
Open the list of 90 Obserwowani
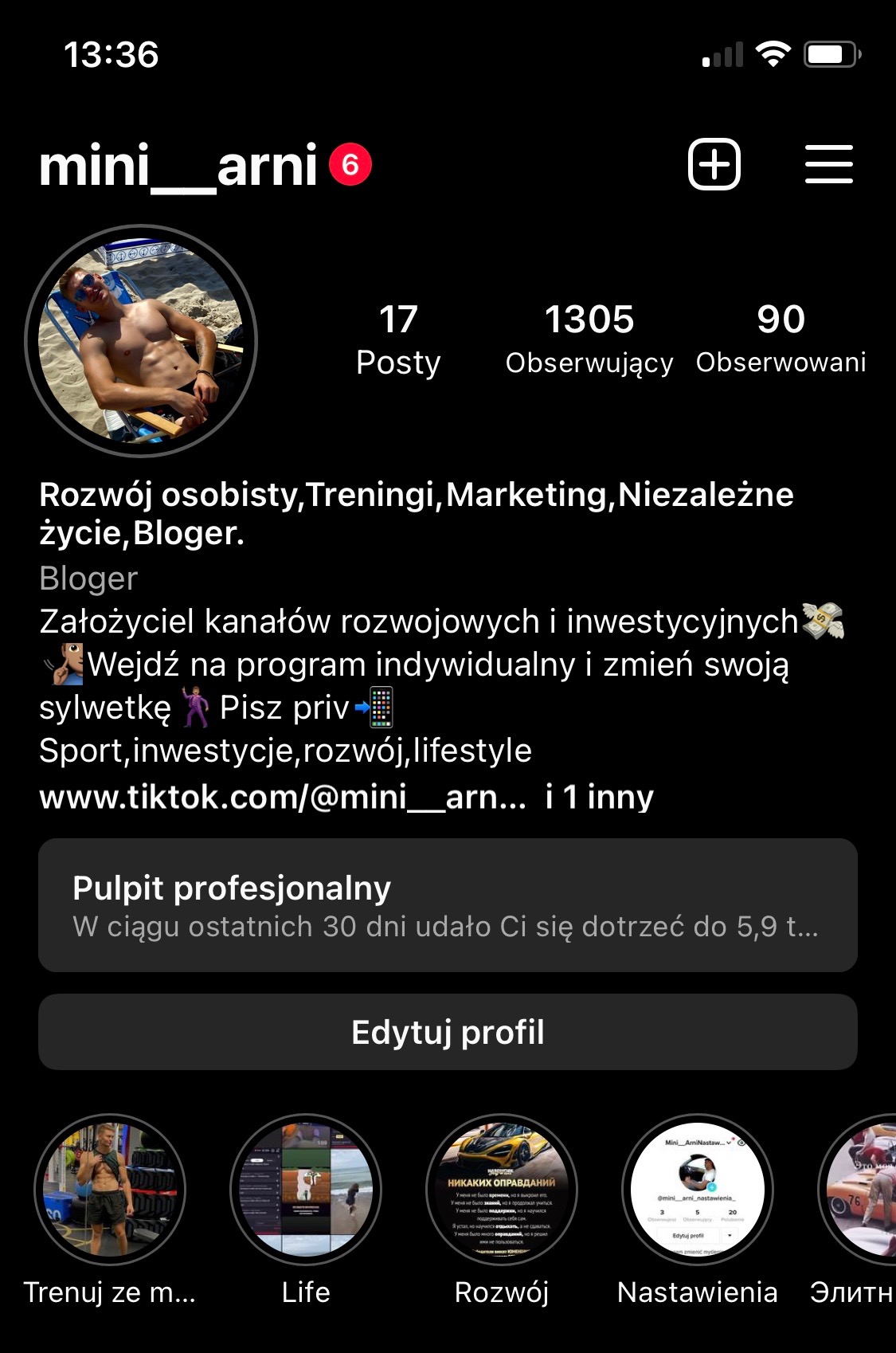tap(781, 339)
